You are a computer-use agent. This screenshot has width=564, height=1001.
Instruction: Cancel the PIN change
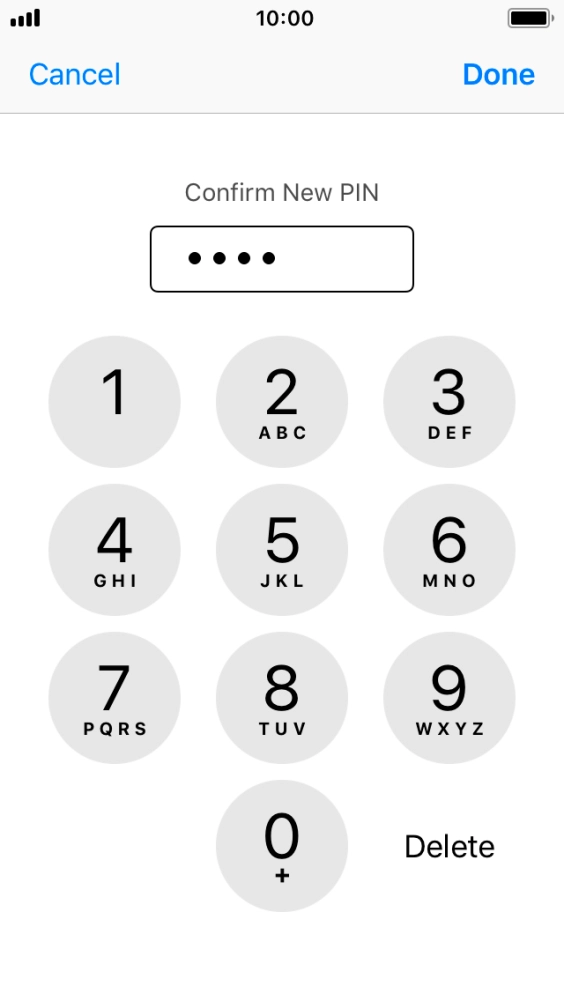[x=75, y=75]
